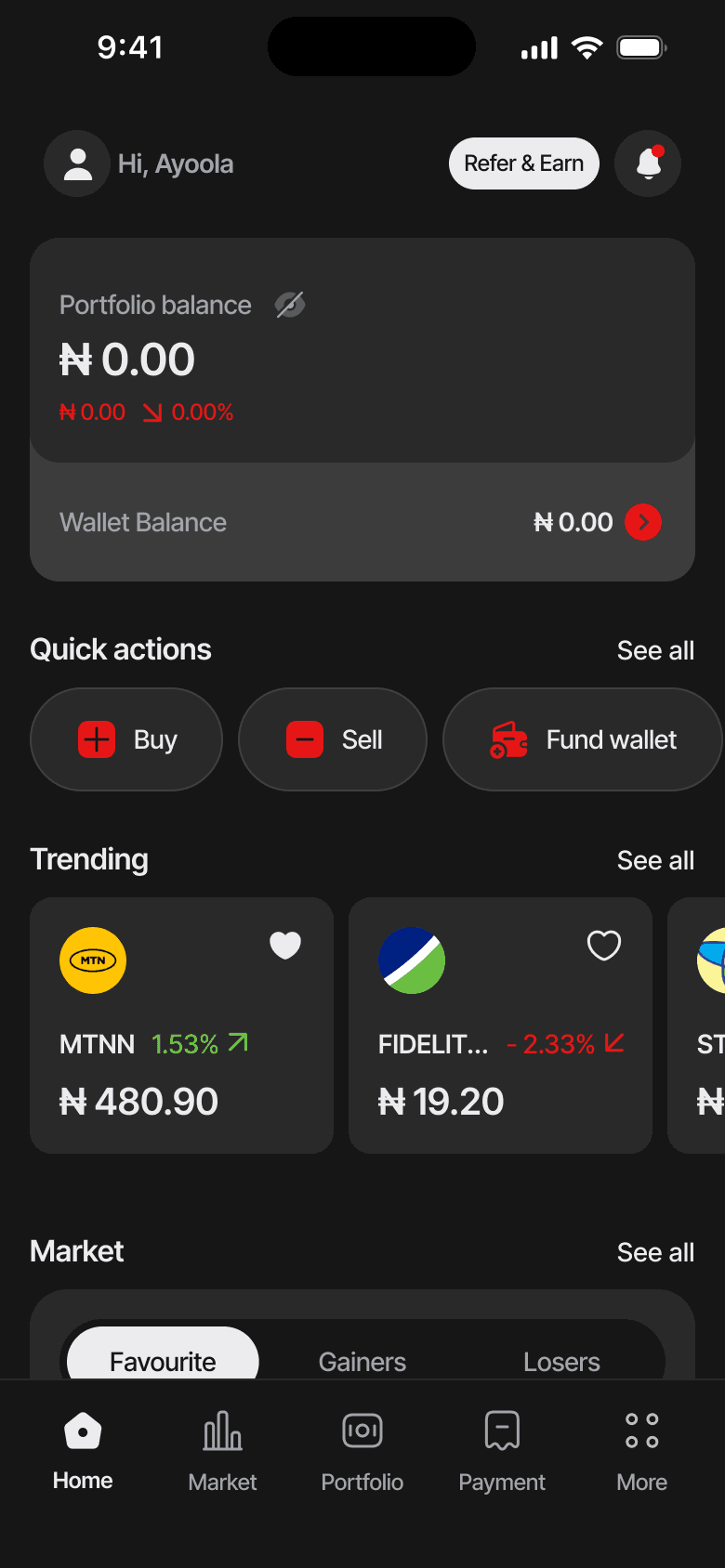The image size is (725, 1568).
Task: Open the notifications bell
Action: click(648, 163)
